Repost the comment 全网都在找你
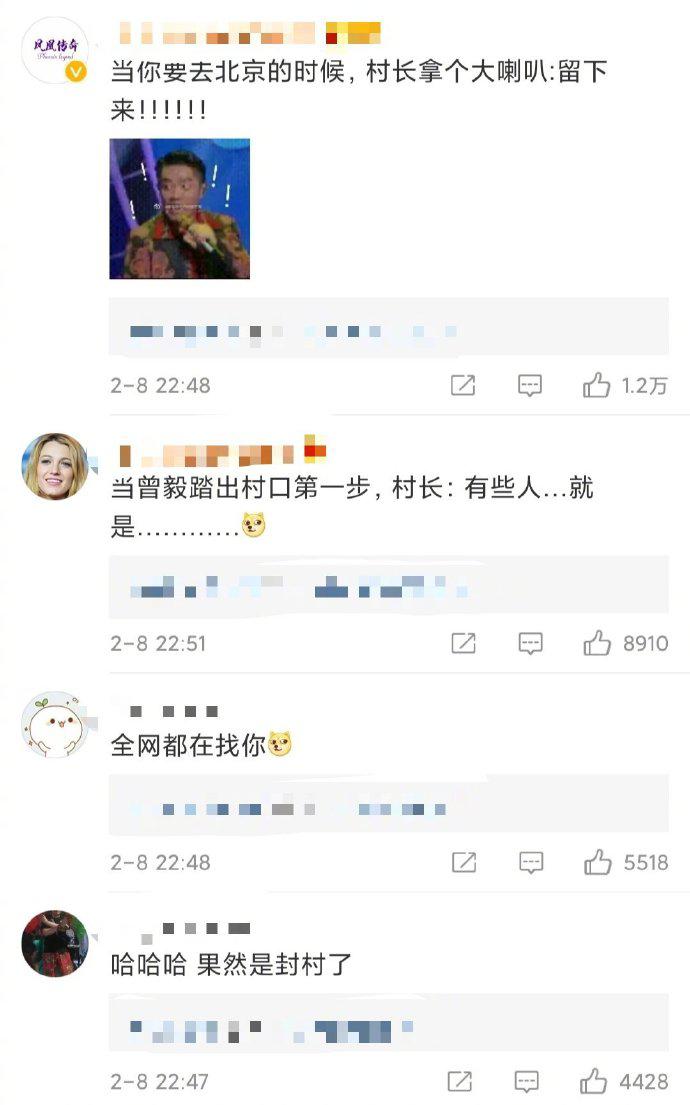Screen dimensions: 690x1105 coord(464,862)
